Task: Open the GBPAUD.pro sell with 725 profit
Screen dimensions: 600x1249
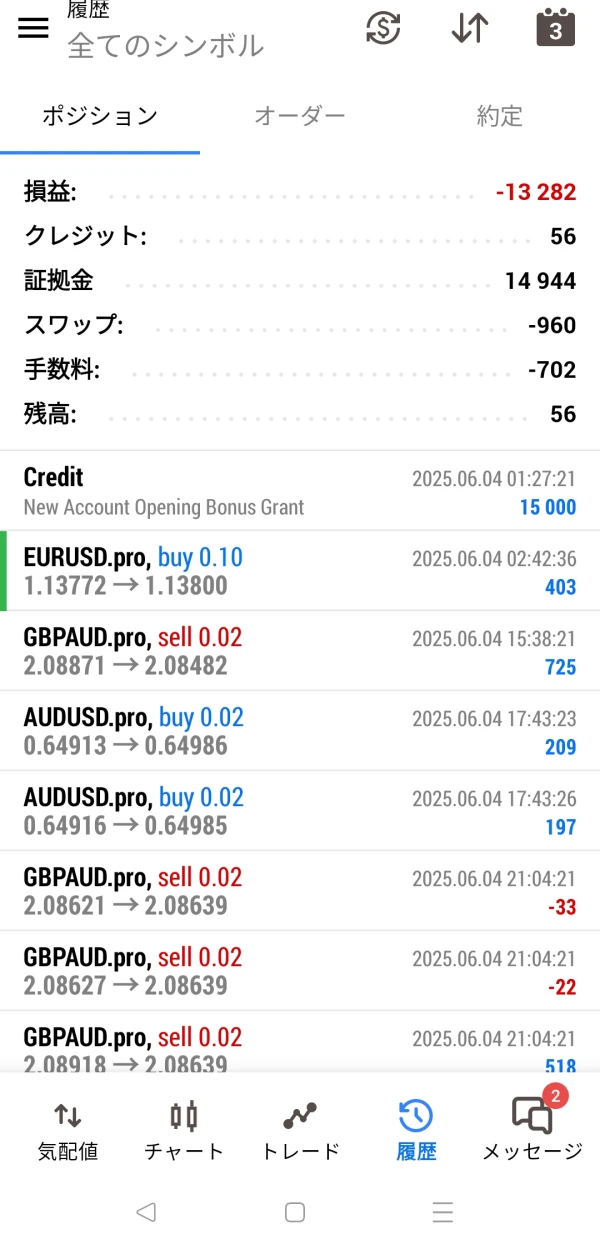Action: (x=300, y=651)
